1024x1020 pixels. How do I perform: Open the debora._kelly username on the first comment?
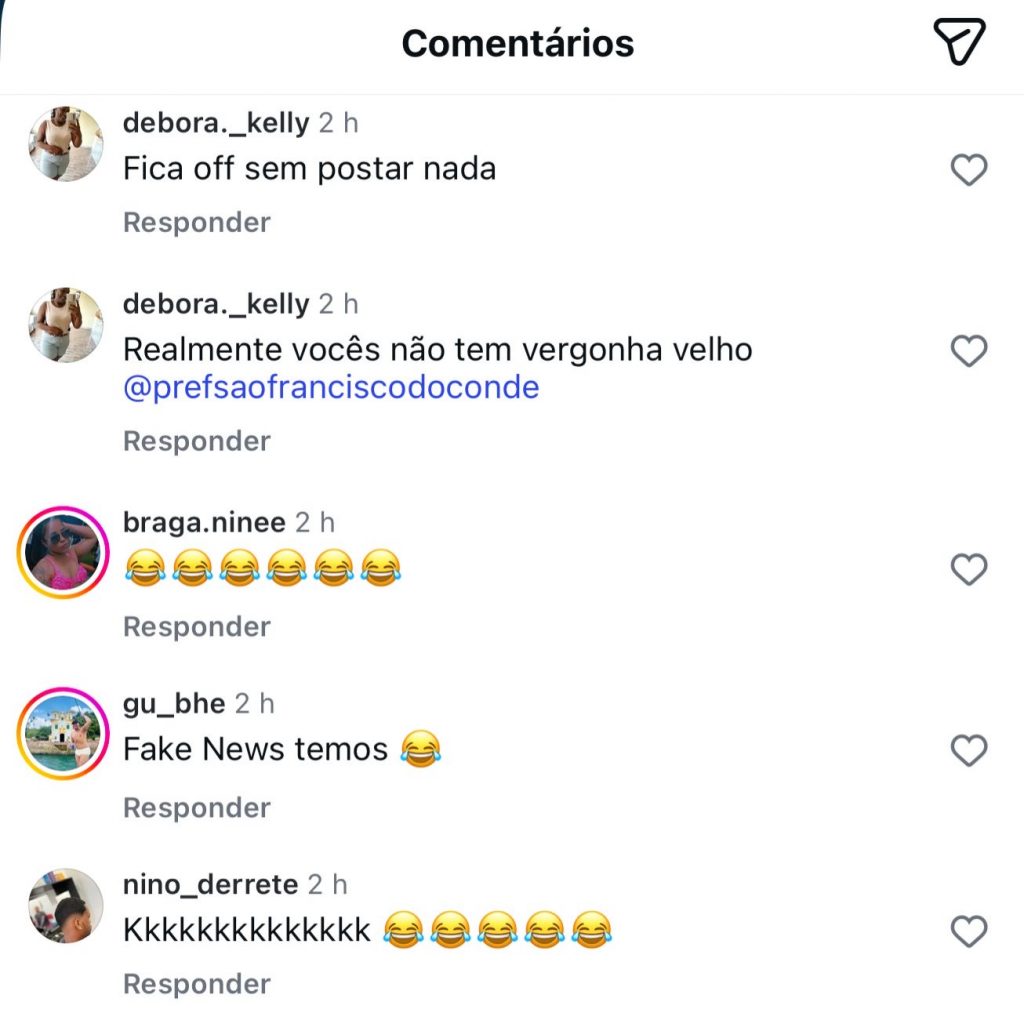(216, 123)
